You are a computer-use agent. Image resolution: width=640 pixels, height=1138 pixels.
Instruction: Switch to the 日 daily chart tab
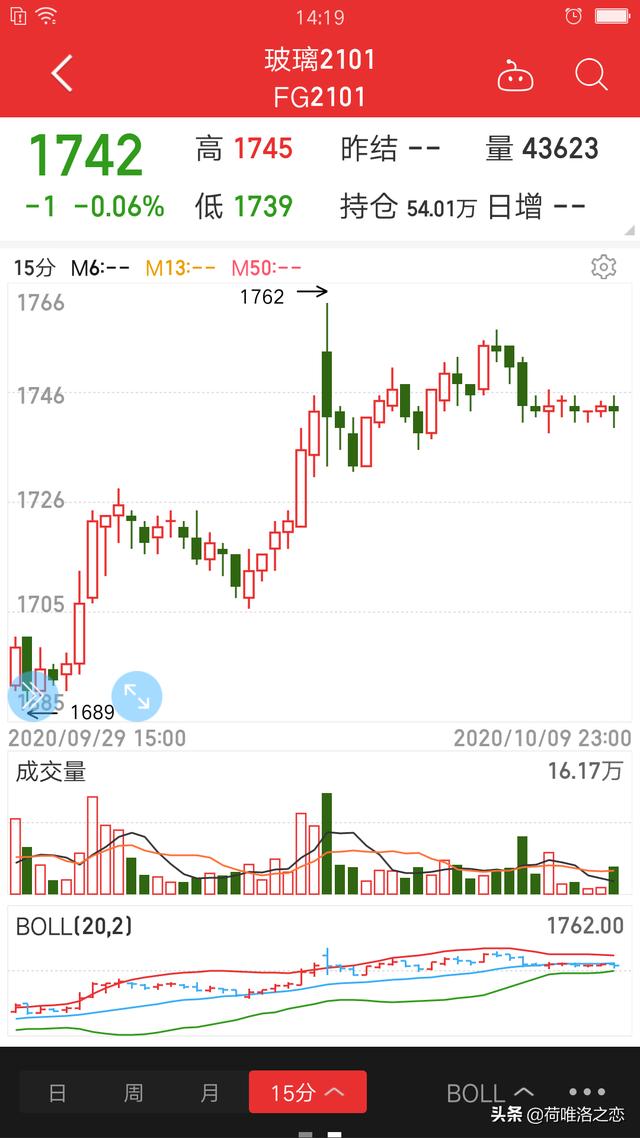(57, 1092)
